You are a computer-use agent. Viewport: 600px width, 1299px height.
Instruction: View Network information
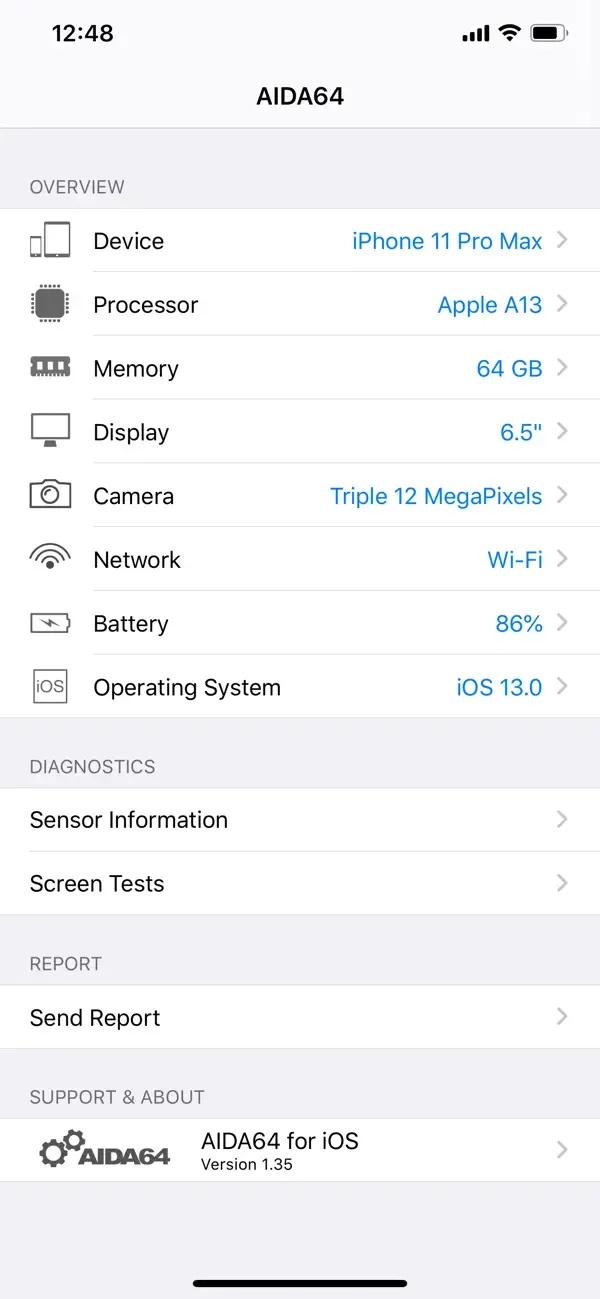[300, 559]
